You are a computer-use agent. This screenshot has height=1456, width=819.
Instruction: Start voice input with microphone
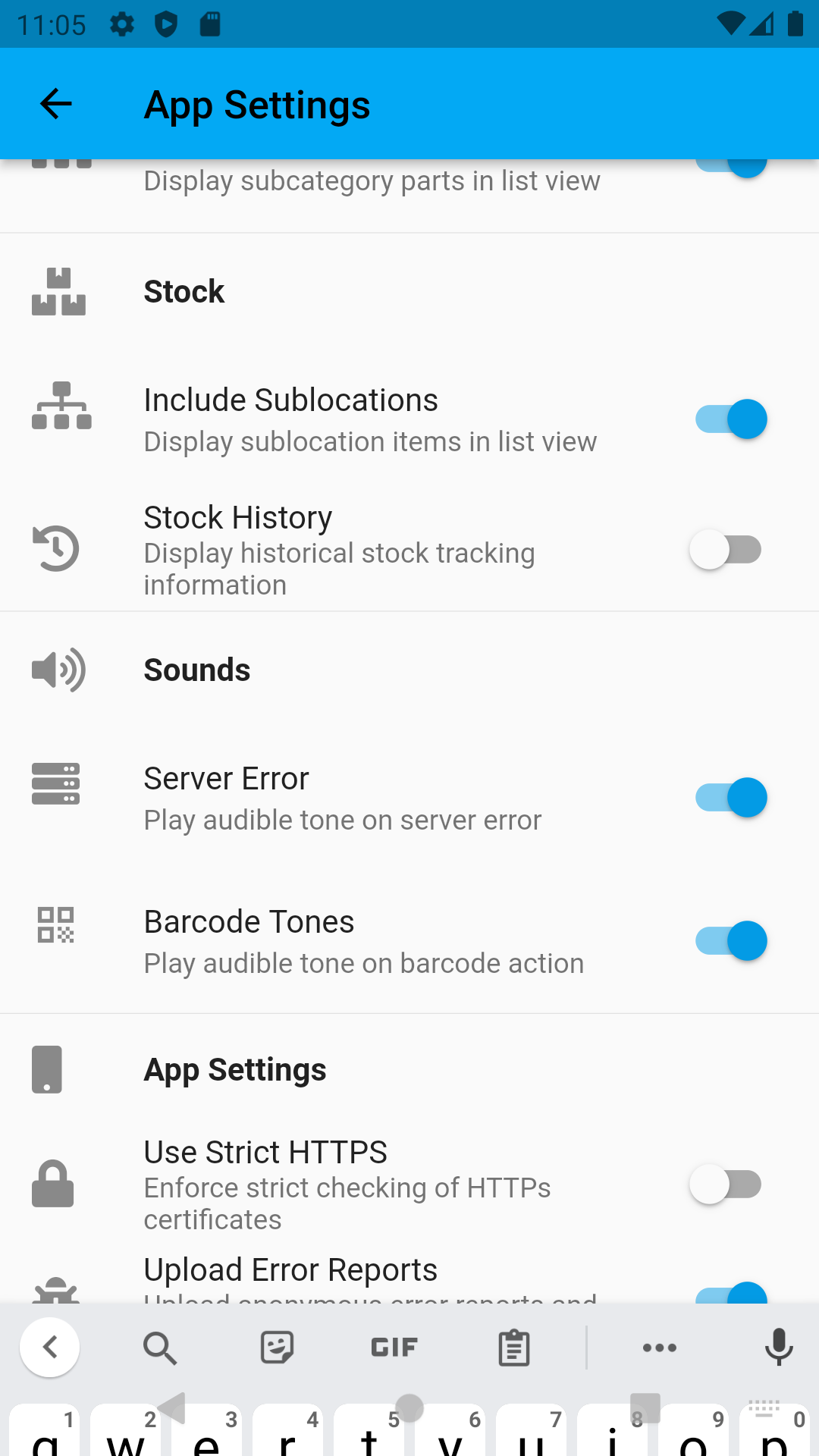click(x=779, y=1348)
